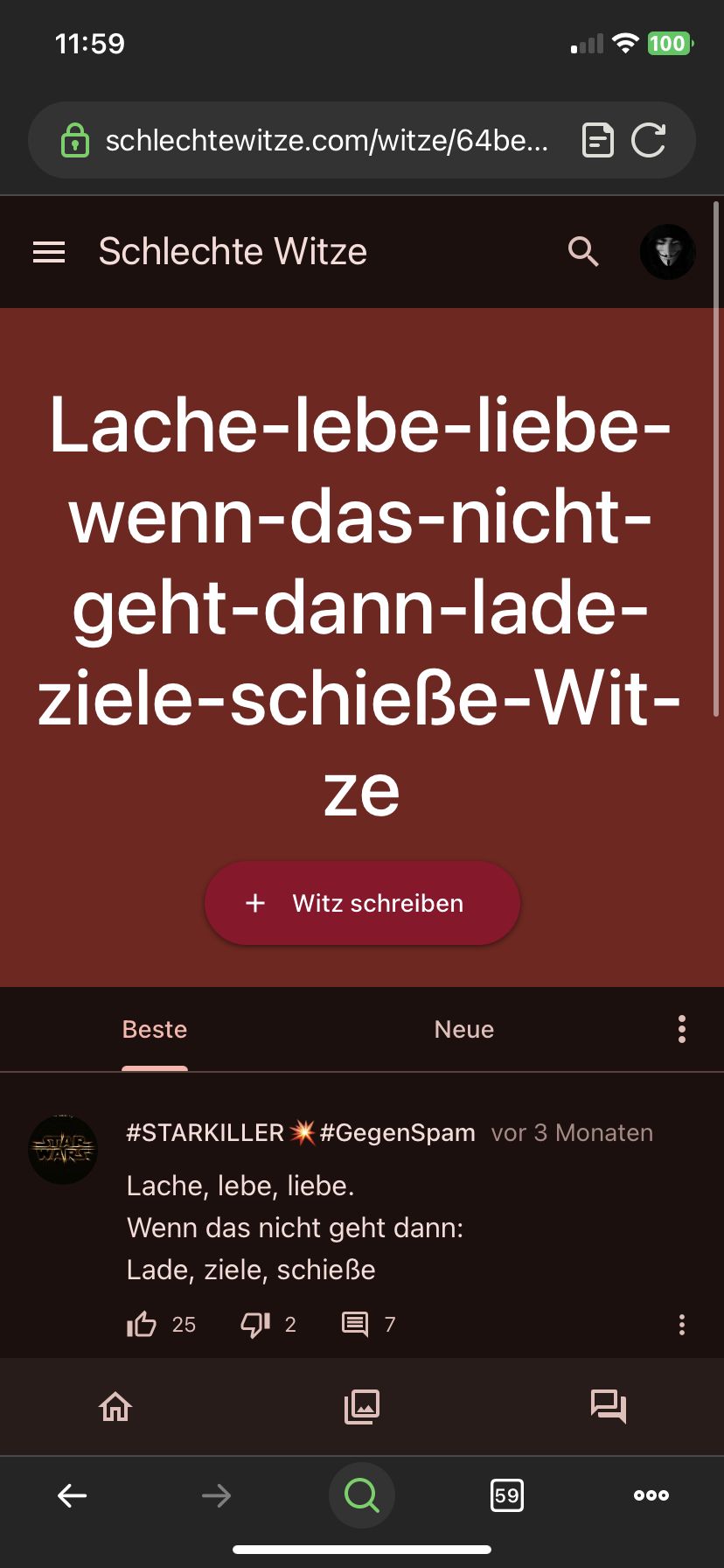Open more options for #STARKILLER's joke
This screenshot has height=1568, width=724.
[x=681, y=1325]
